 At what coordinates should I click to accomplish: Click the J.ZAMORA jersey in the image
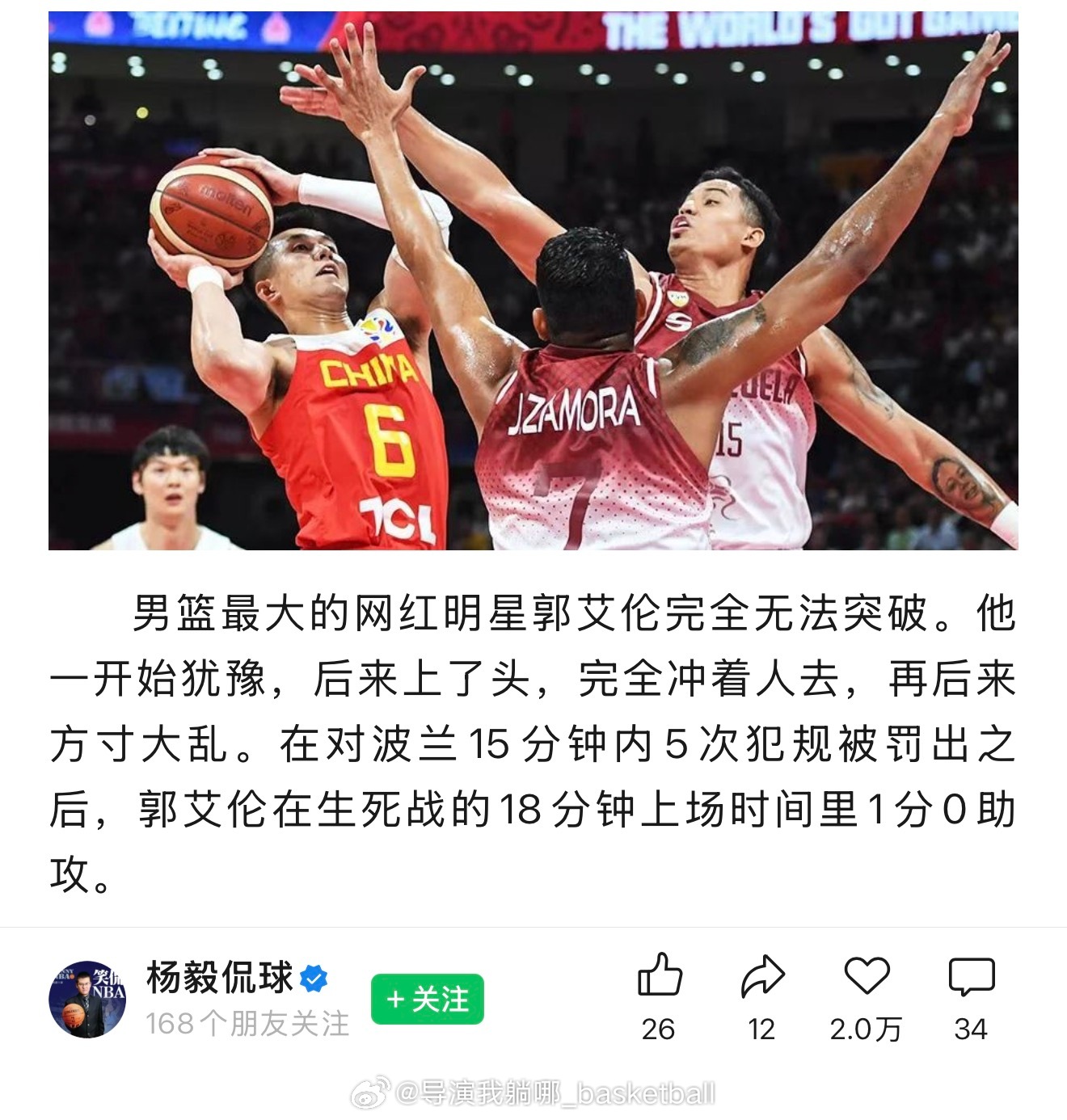point(574,412)
